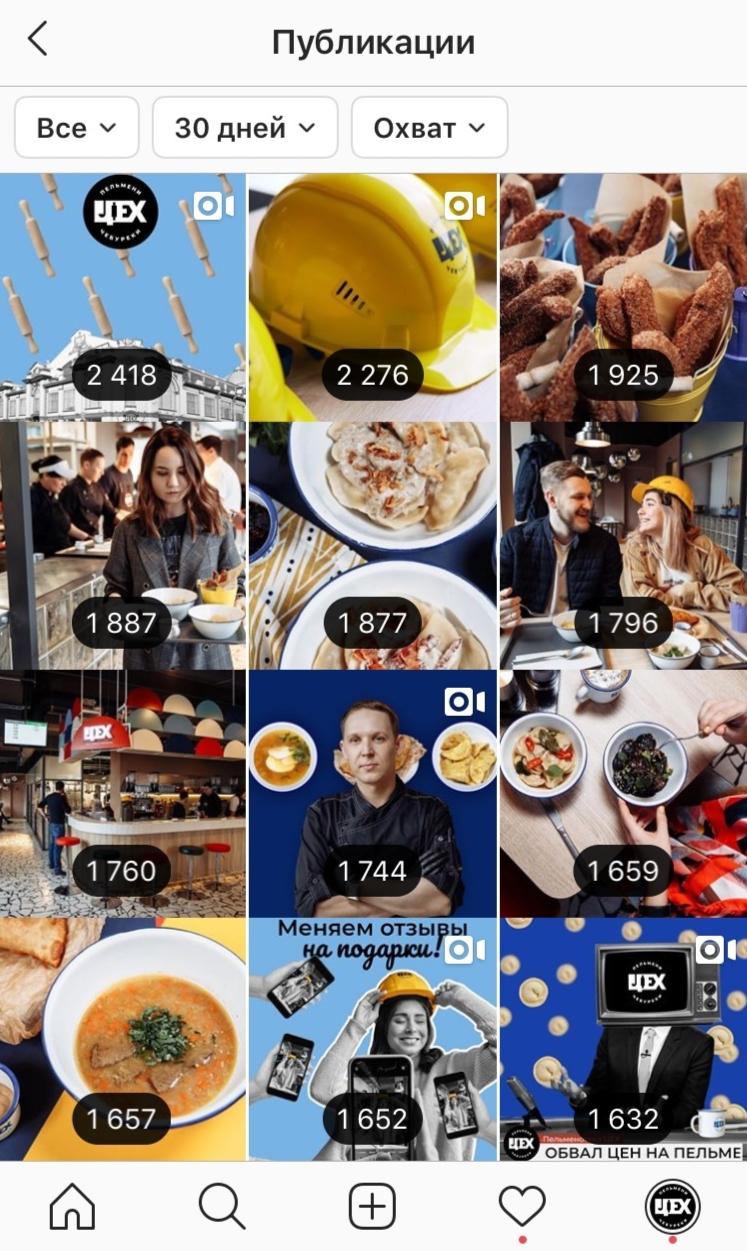Open the dumplings plate post with 1 877
Image resolution: width=747 pixels, height=1251 pixels.
point(372,545)
